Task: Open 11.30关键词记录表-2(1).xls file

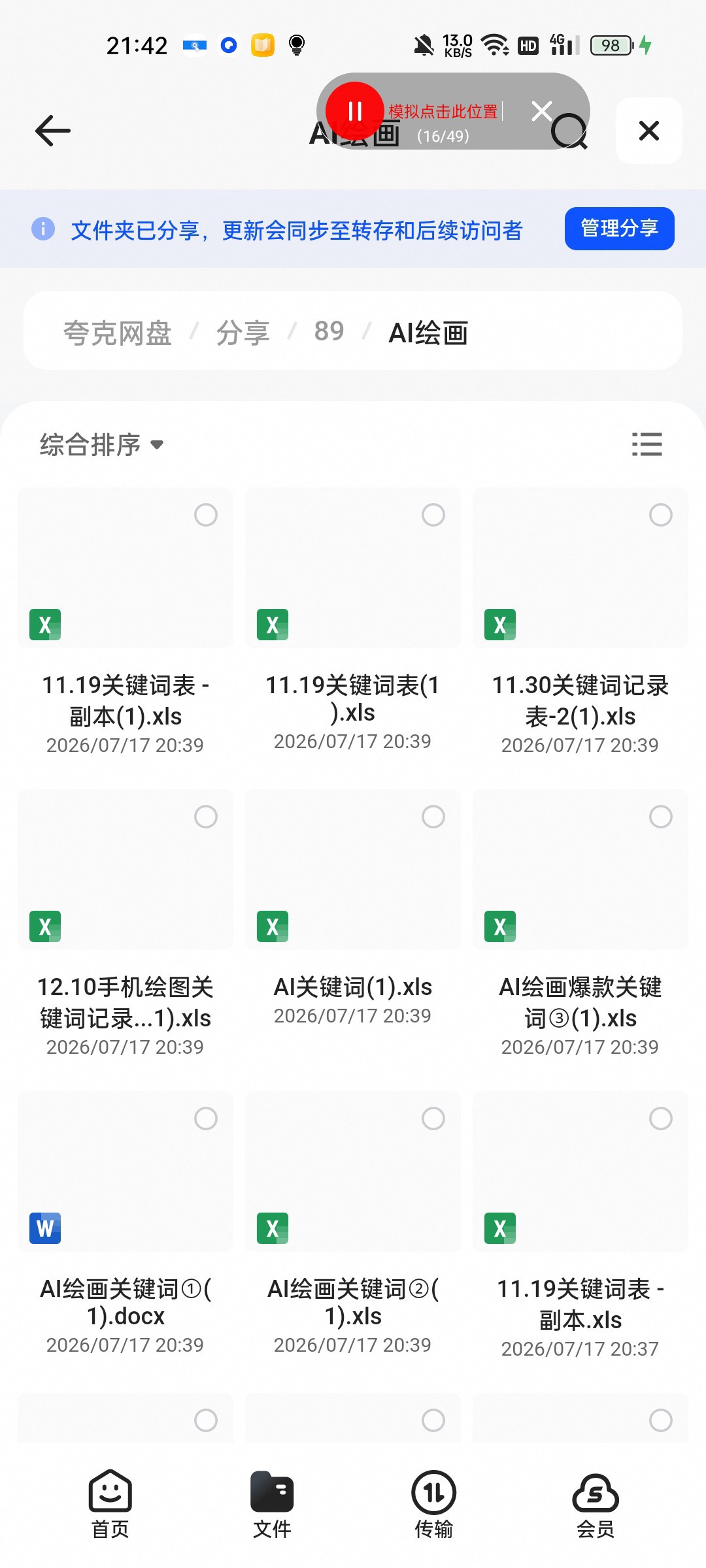Action: [580, 622]
